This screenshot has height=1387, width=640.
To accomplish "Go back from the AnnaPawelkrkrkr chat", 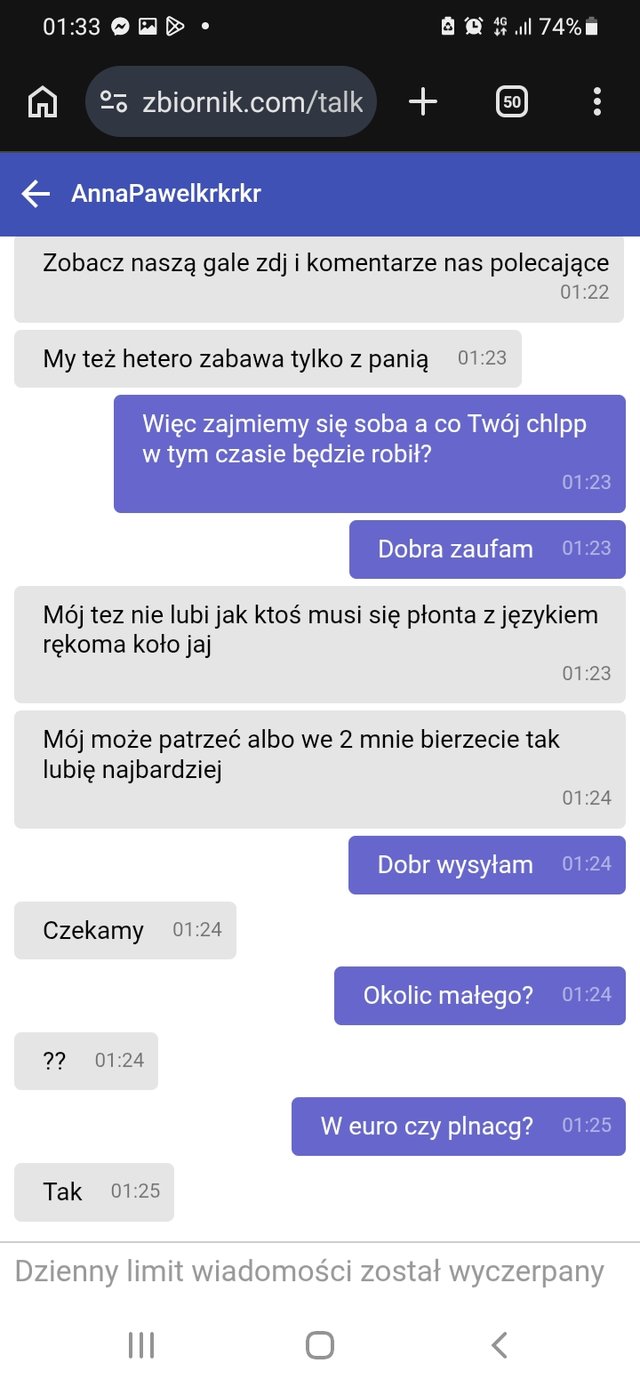I will tap(36, 194).
